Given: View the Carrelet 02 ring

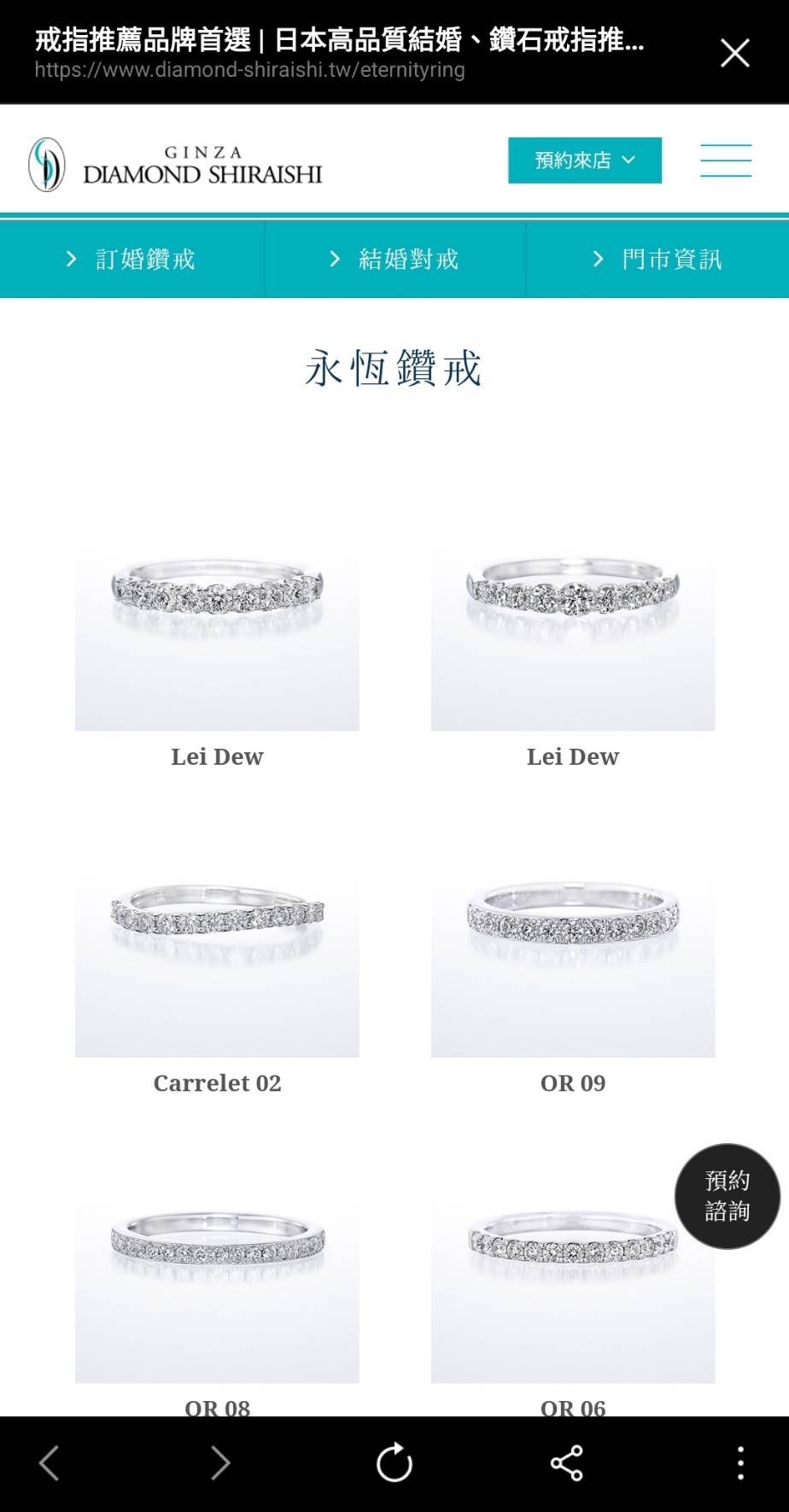Looking at the screenshot, I should point(217,965).
